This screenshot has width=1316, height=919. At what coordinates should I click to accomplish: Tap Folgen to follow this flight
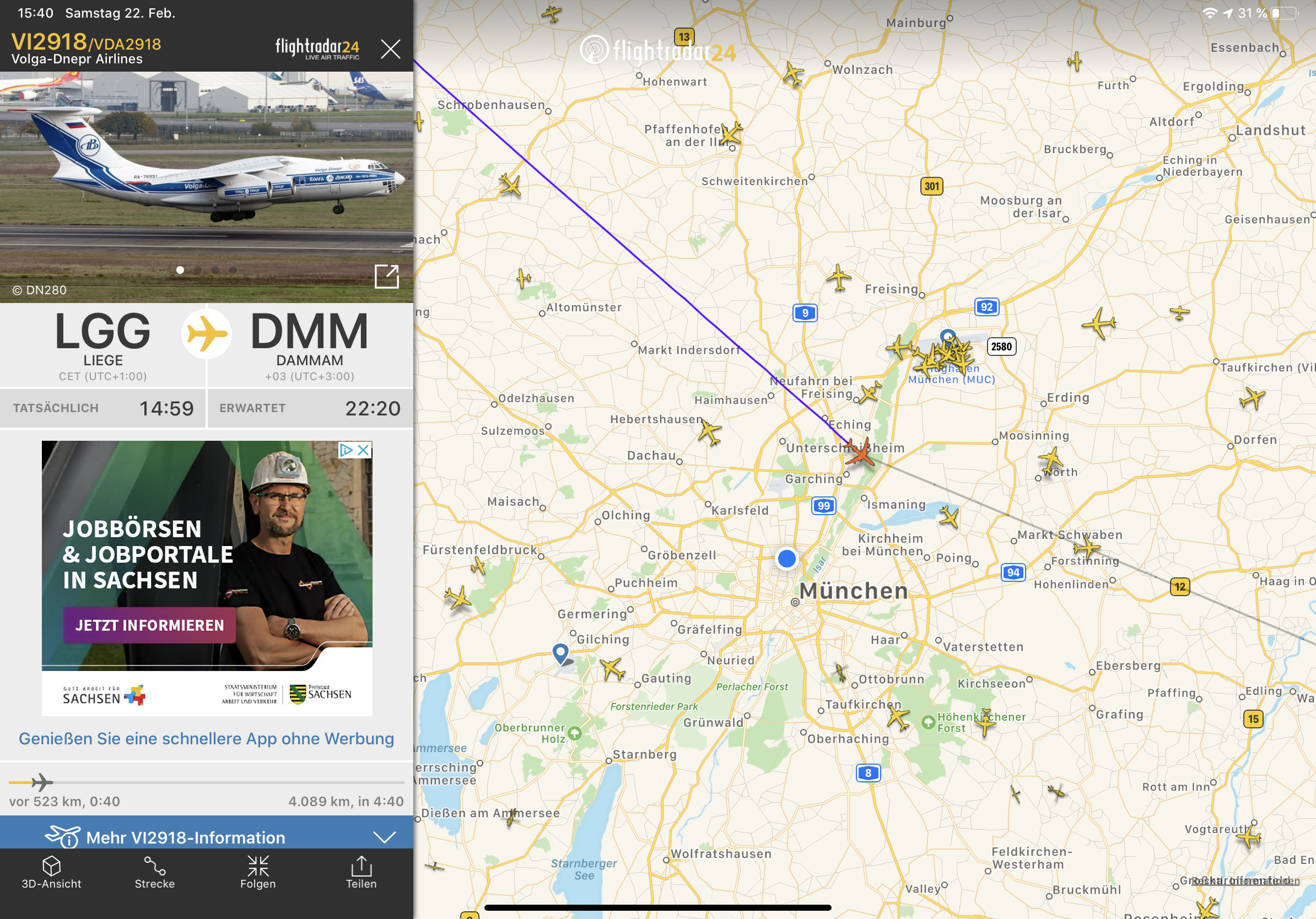pyautogui.click(x=258, y=872)
